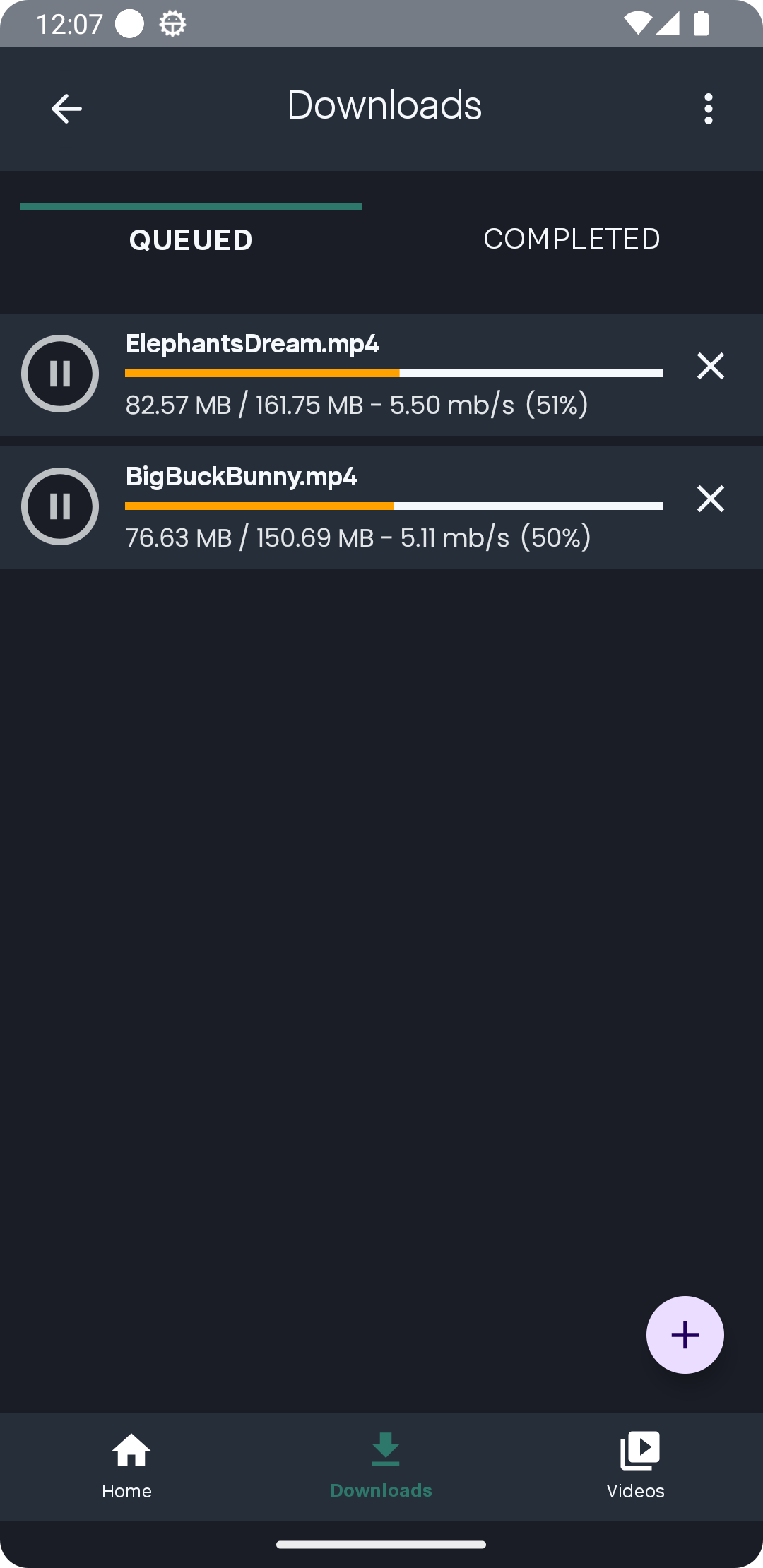This screenshot has height=1568, width=763.
Task: Add a new download with plus button
Action: tap(684, 1334)
